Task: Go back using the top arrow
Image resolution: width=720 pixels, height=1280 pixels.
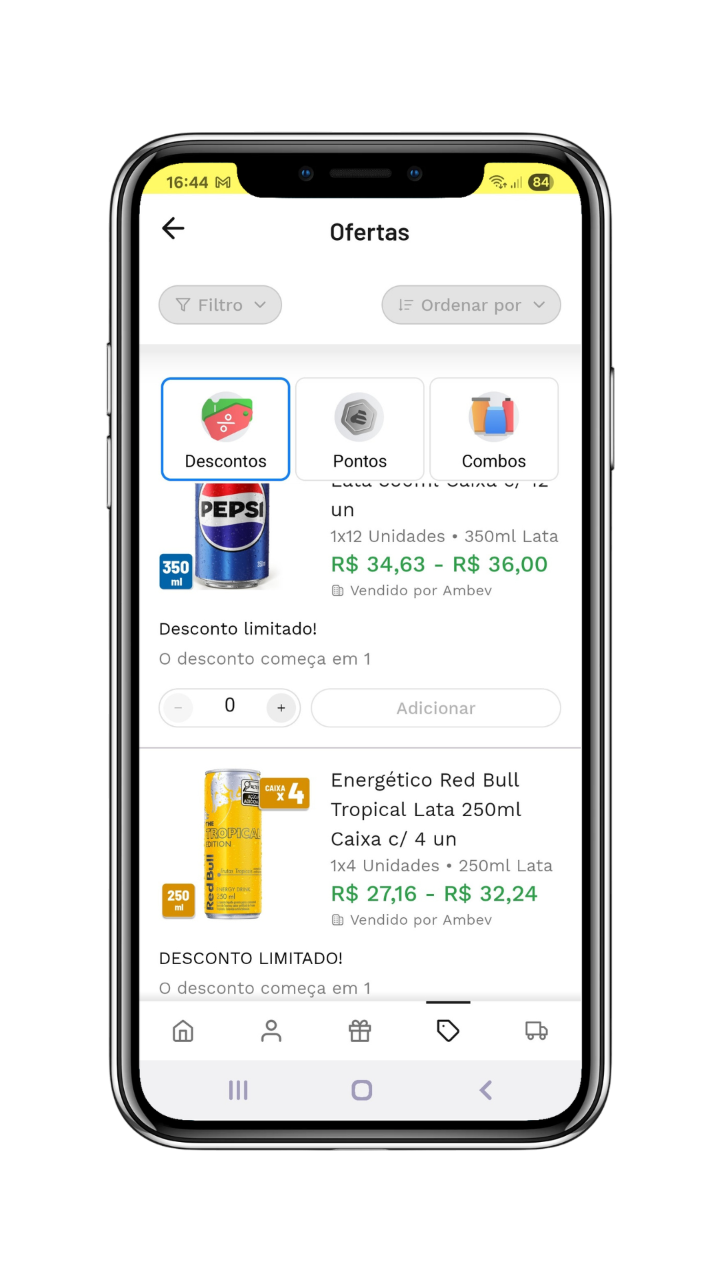Action: pyautogui.click(x=173, y=228)
